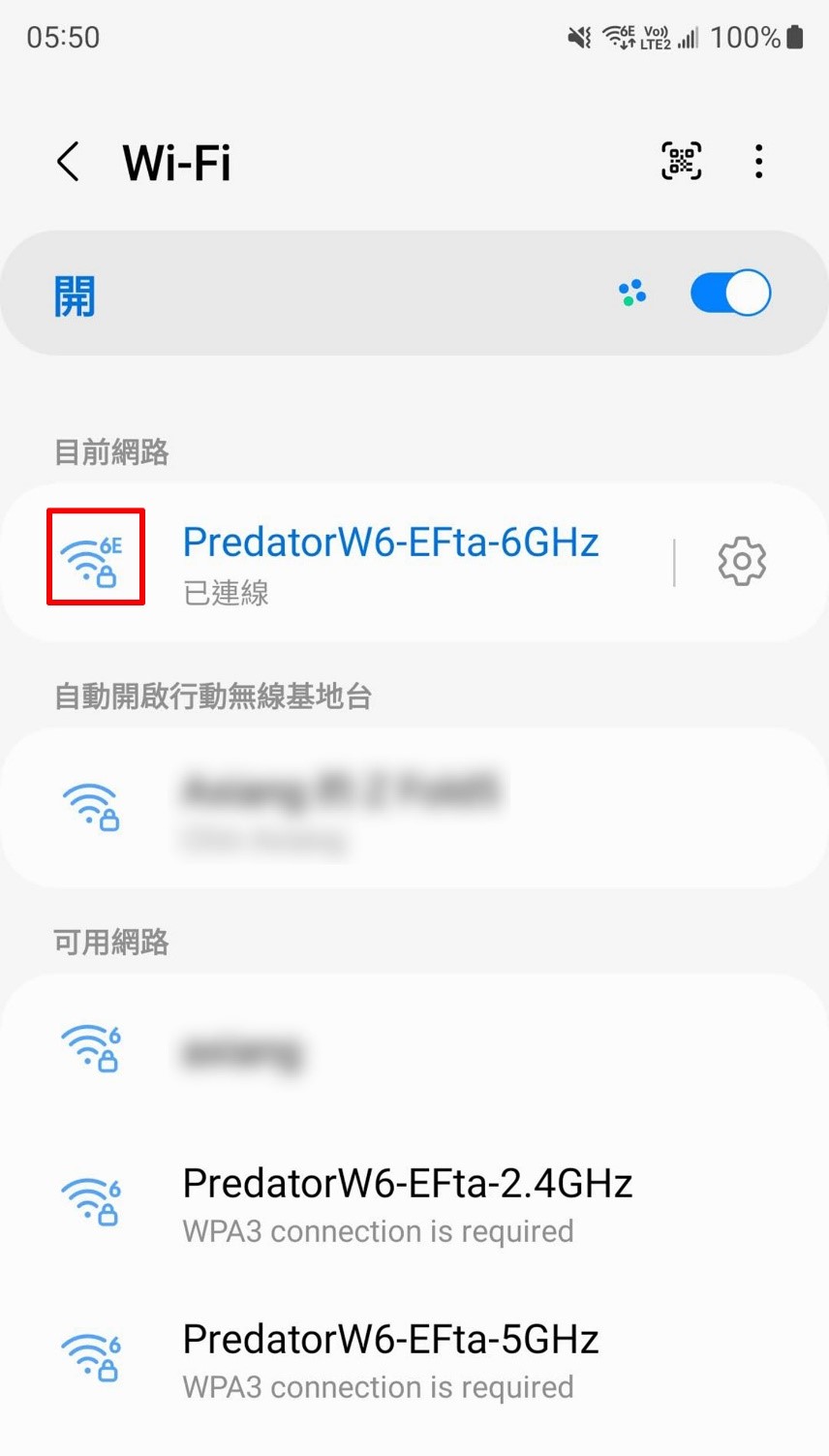The width and height of the screenshot is (829, 1456).
Task: Click the Intelligent Wi-Fi dots icon
Action: click(x=631, y=293)
